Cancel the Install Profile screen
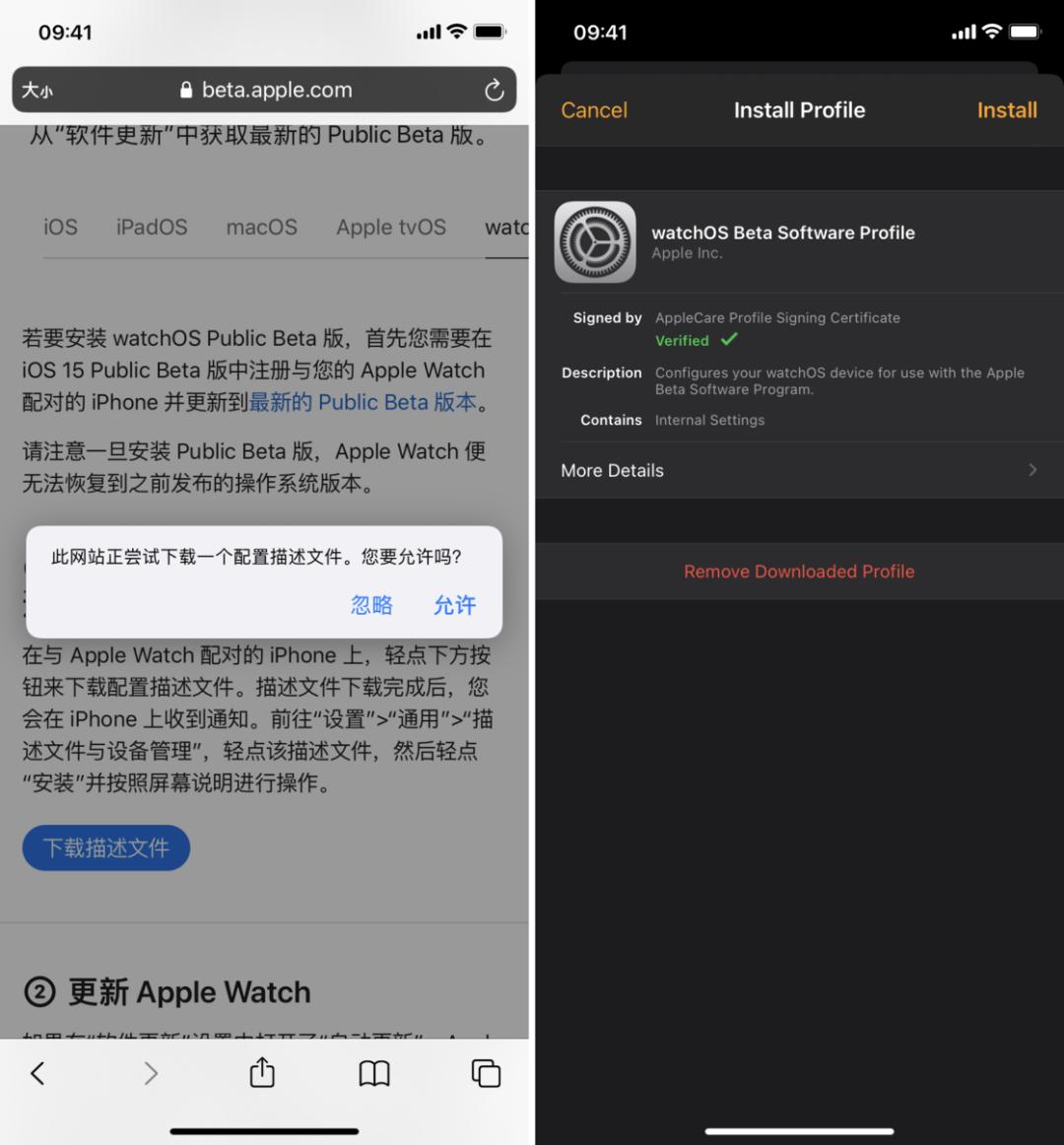The image size is (1064, 1145). tap(594, 110)
